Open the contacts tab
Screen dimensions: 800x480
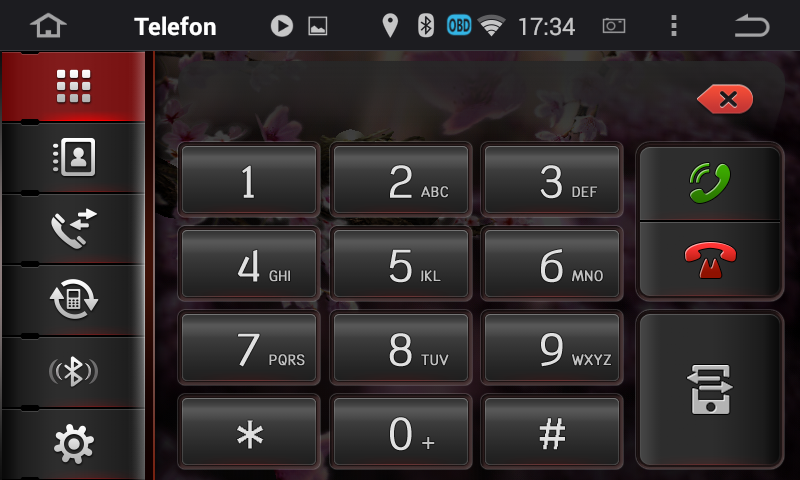tap(73, 158)
